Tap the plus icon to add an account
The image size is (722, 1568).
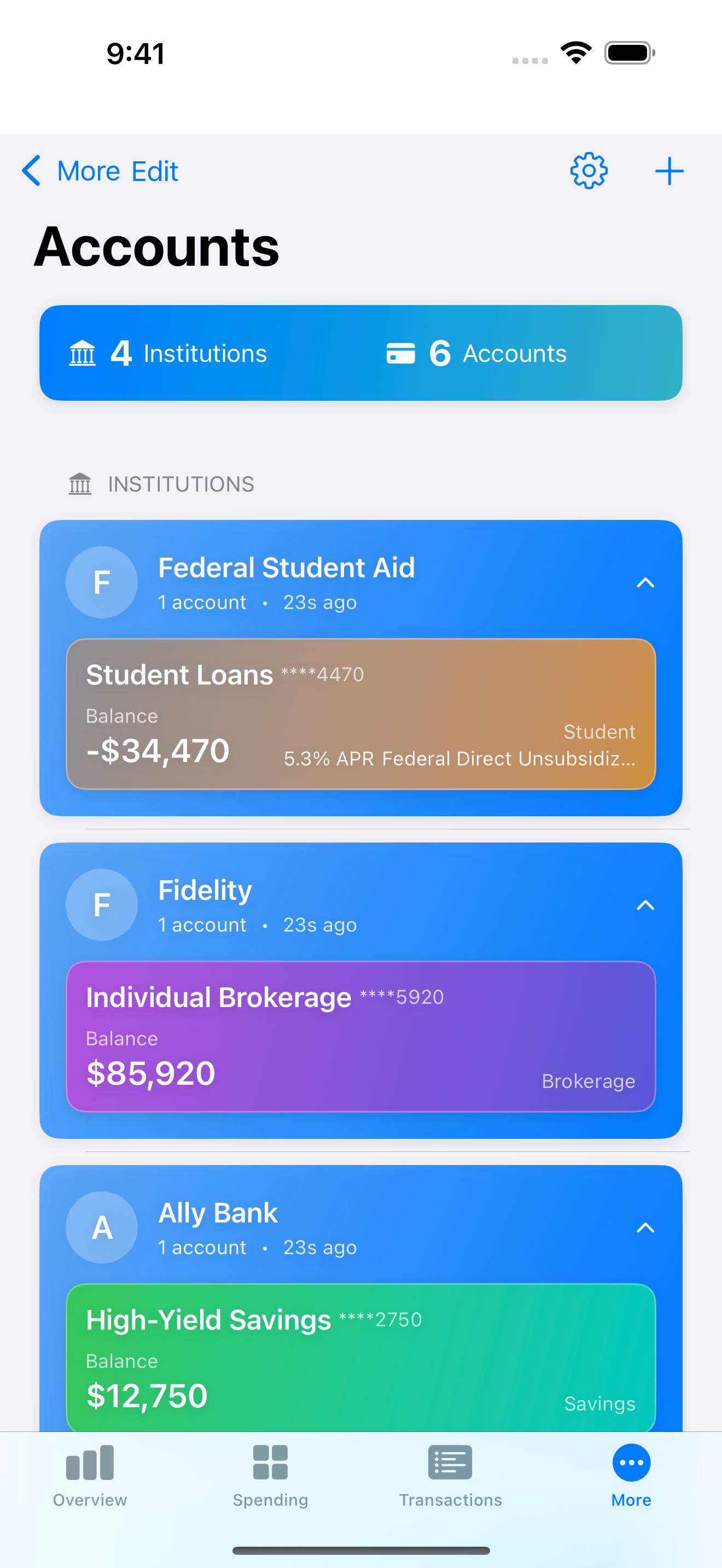(x=668, y=171)
